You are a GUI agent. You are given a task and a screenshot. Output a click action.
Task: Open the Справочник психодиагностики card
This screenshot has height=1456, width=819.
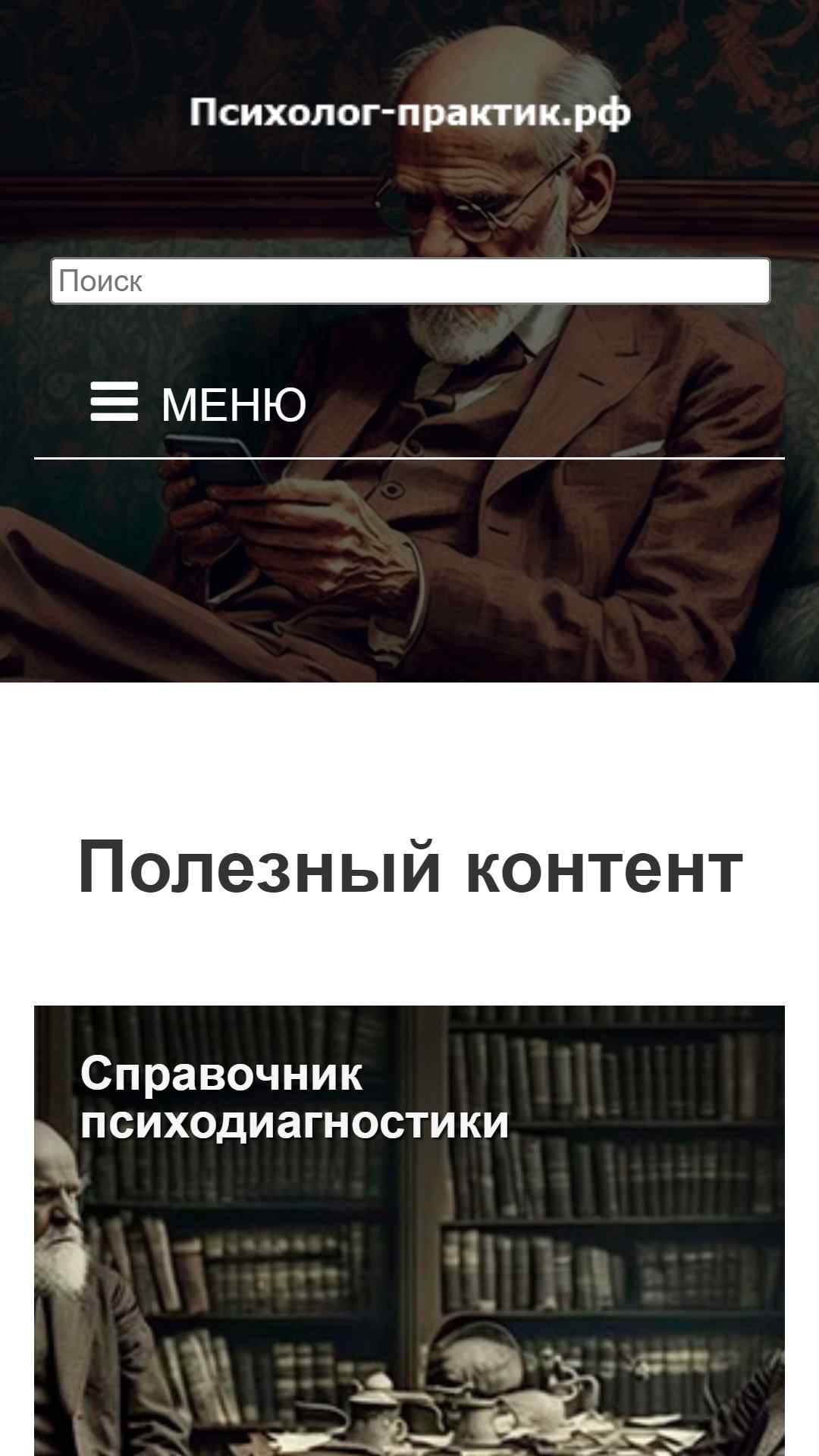pyautogui.click(x=409, y=1230)
